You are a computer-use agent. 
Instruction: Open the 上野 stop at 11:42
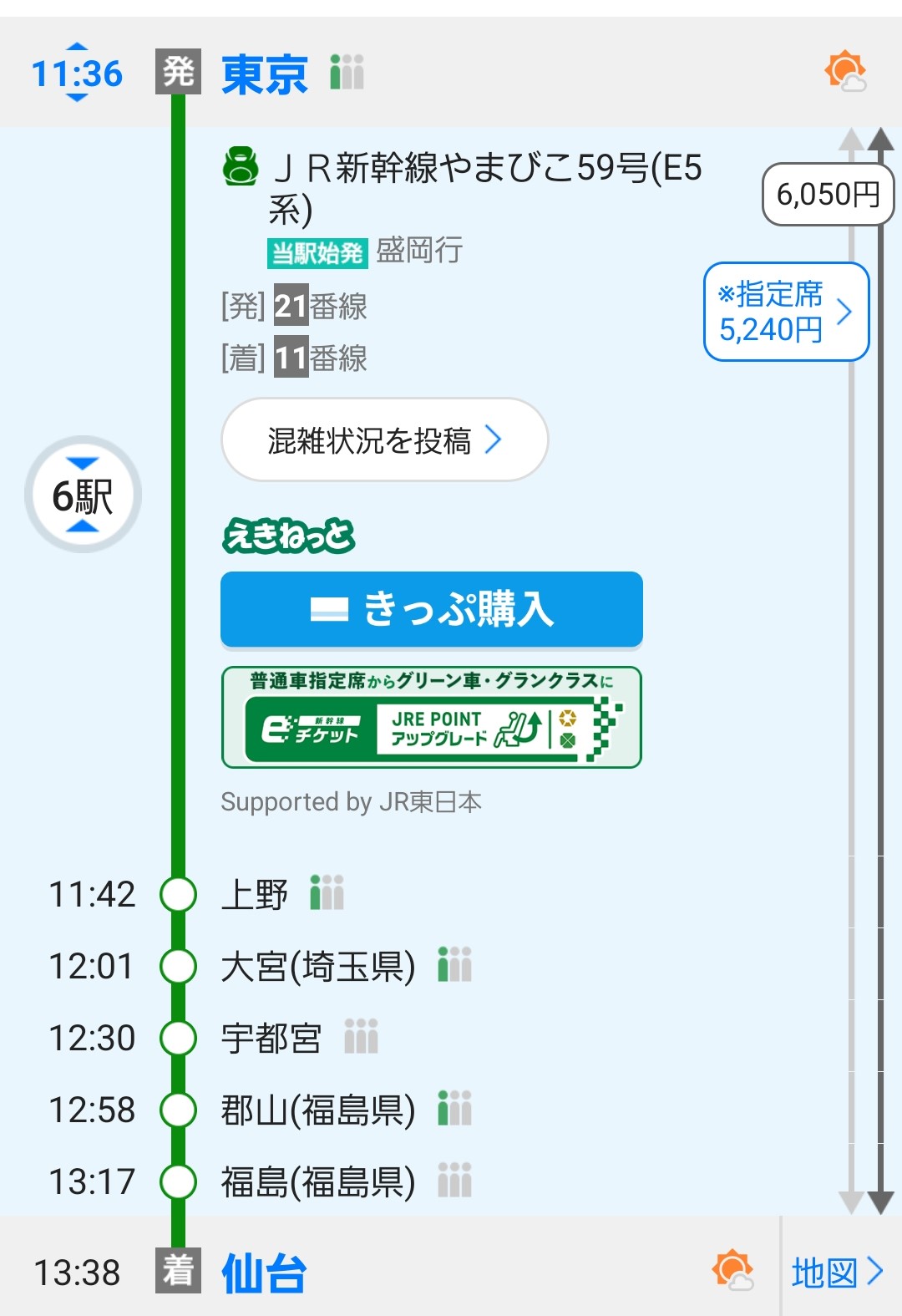click(x=255, y=894)
